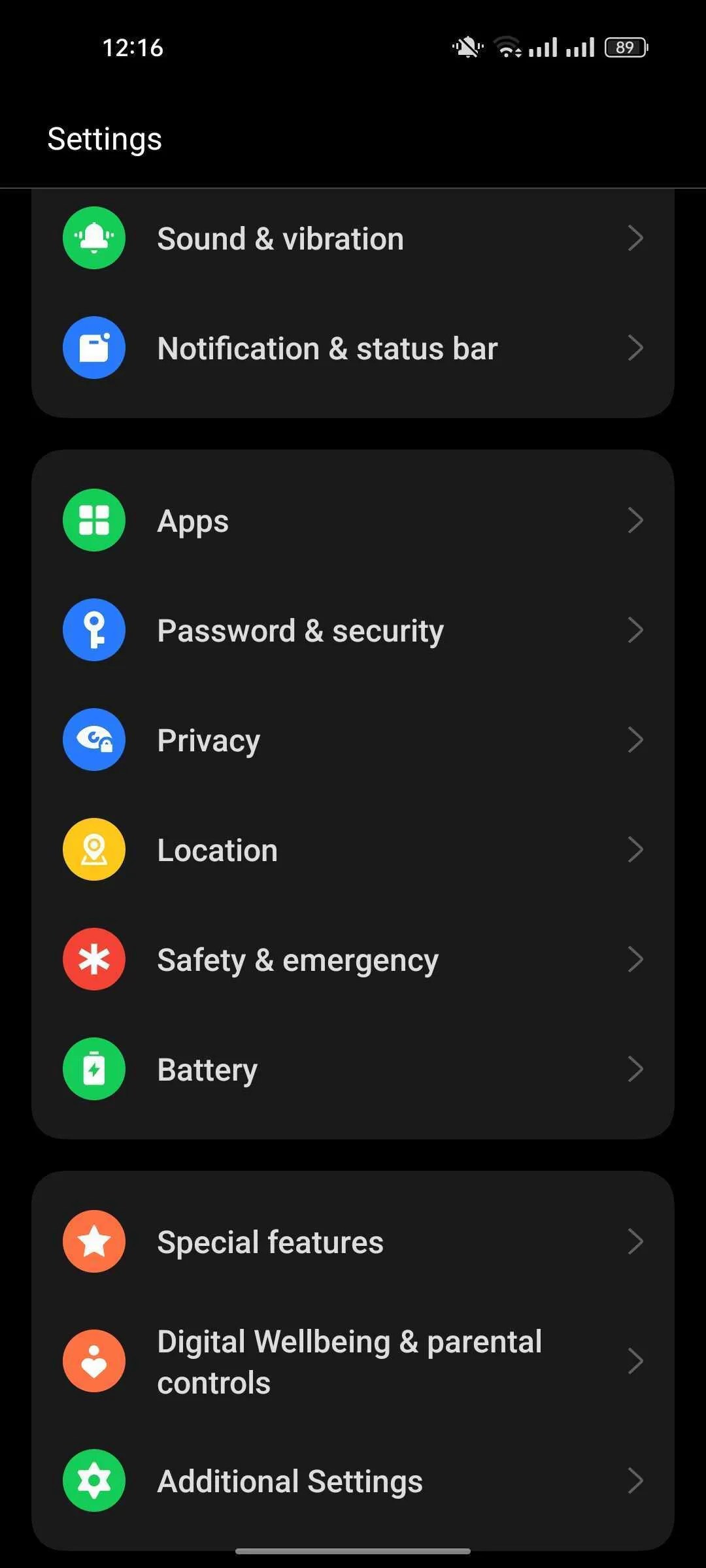Expand the chevron next to Apps
Image resolution: width=706 pixels, height=1568 pixels.
coord(636,519)
